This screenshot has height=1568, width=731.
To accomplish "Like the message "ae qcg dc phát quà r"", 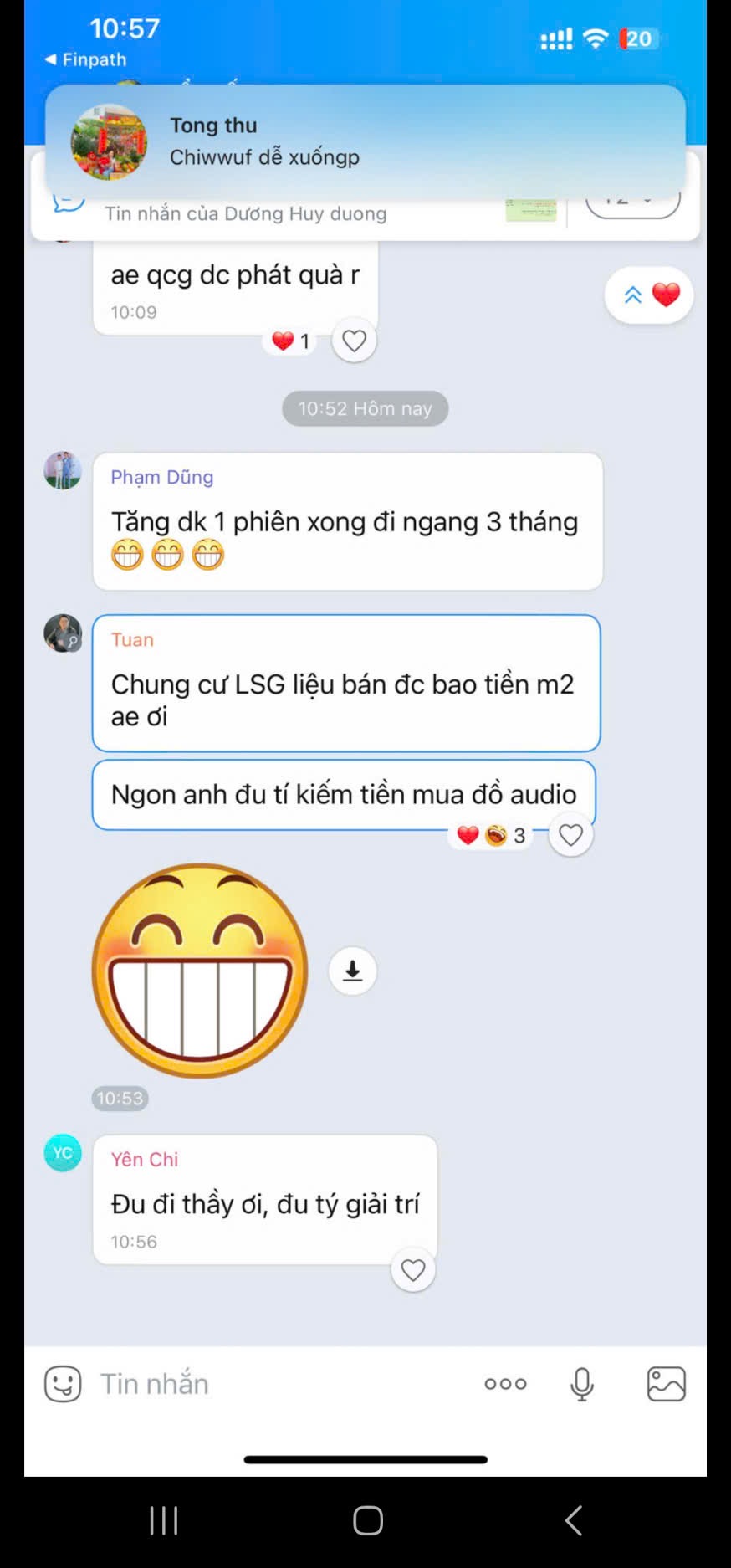I will [354, 341].
